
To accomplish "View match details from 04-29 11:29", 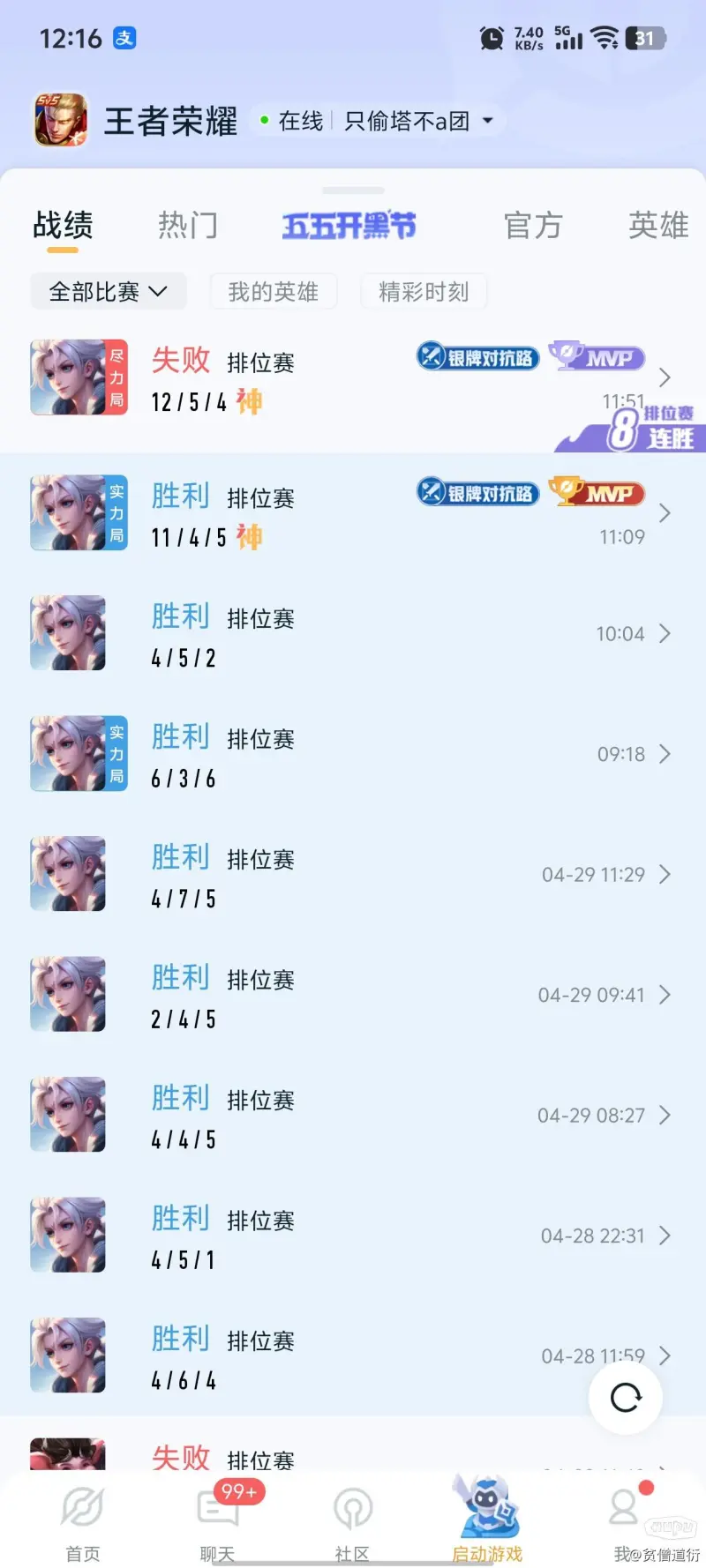I will tap(353, 874).
